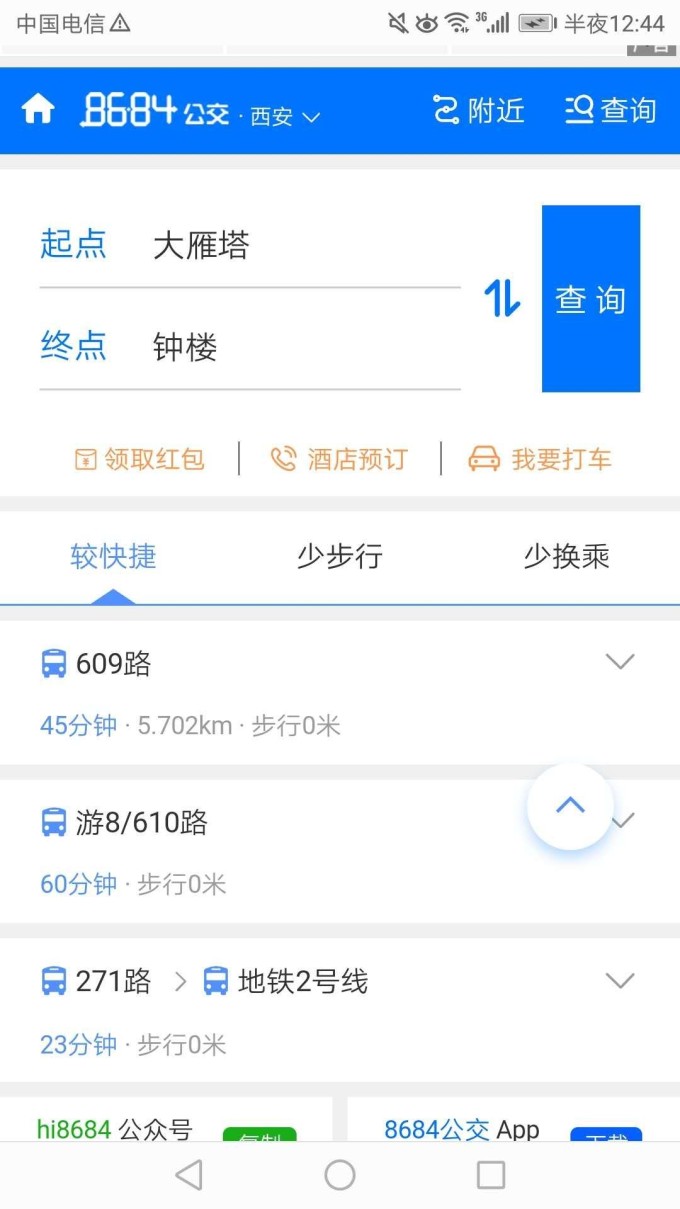Switch to the 少换乘 tab
This screenshot has height=1209, width=680.
tap(567, 557)
